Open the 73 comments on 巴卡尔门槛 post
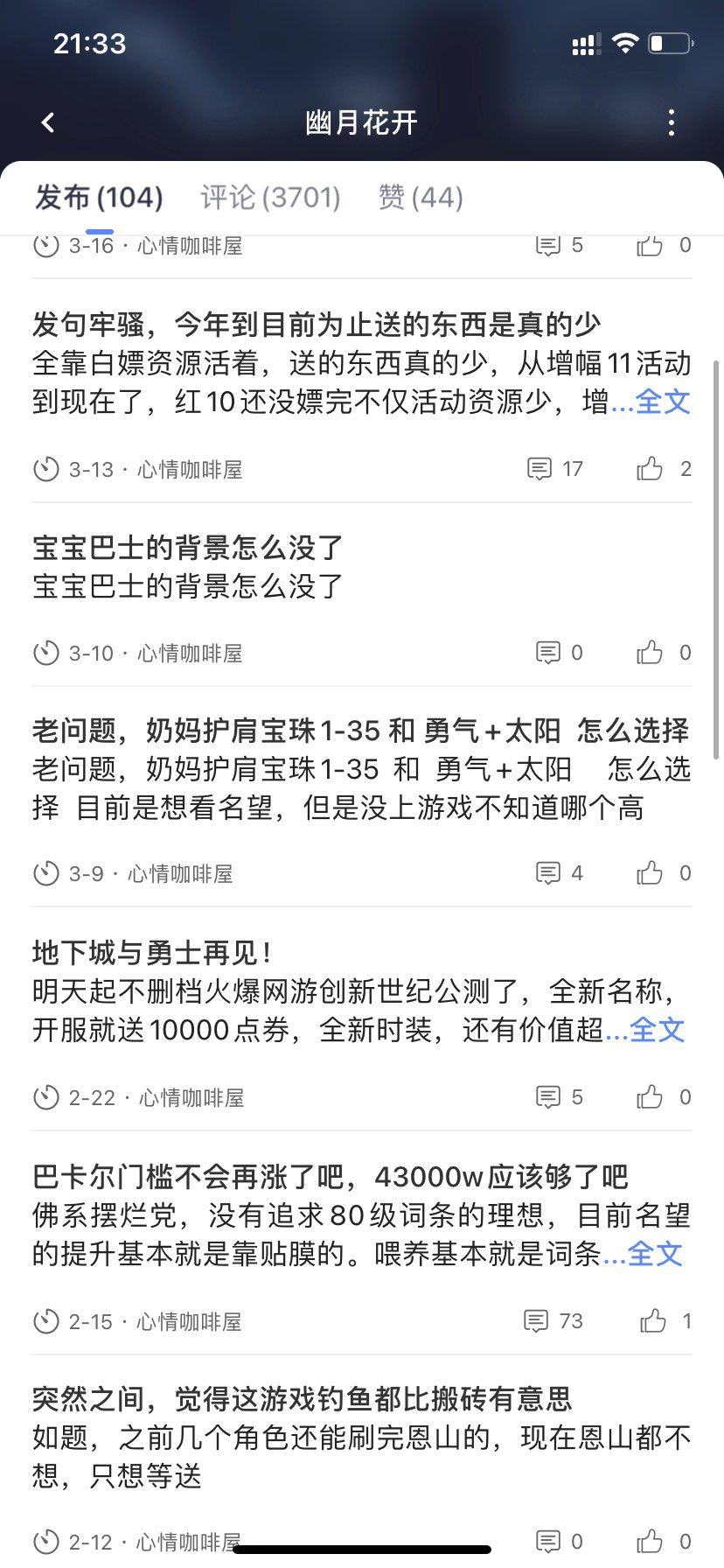Viewport: 724px width, 1568px height. (x=553, y=1321)
